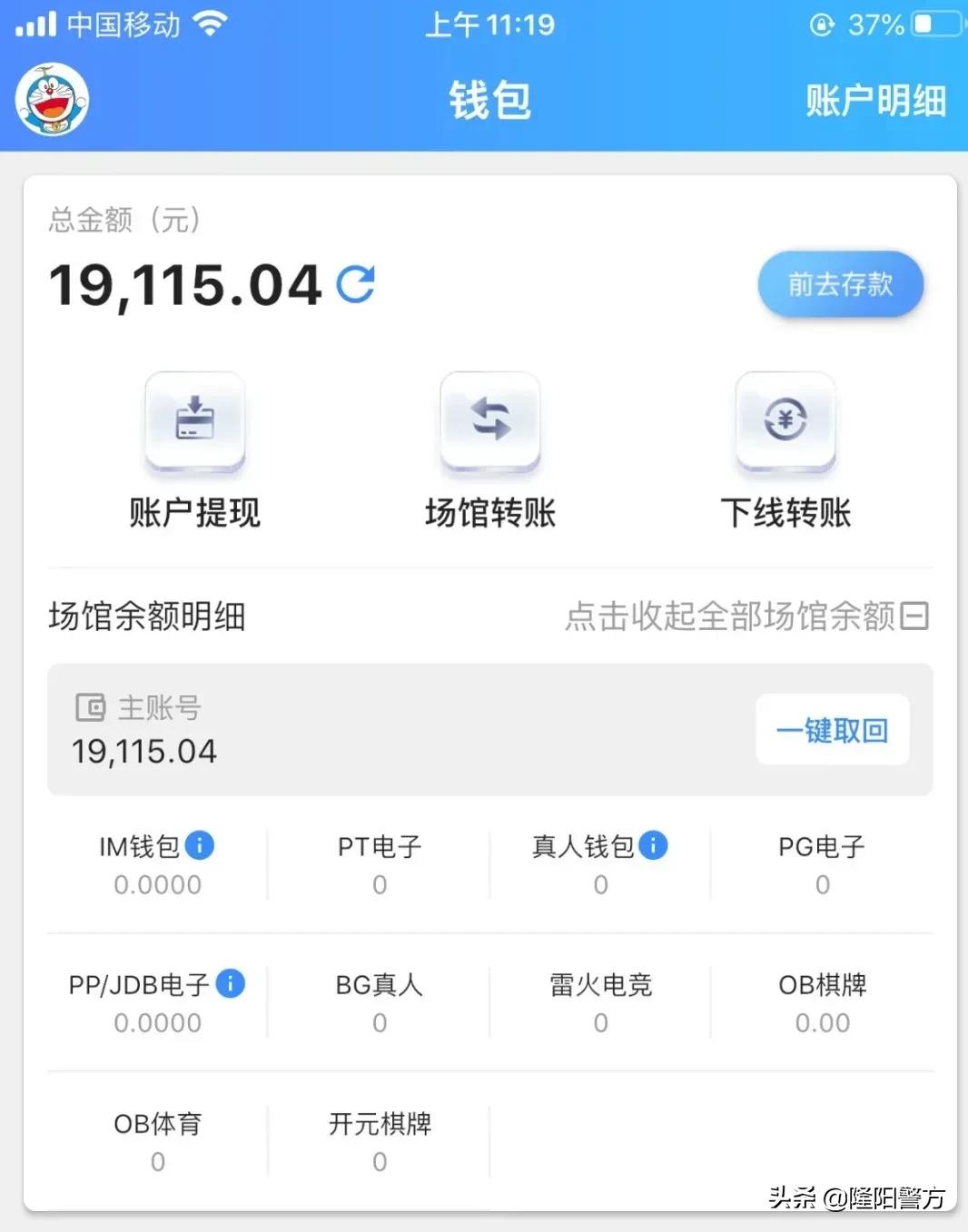Viewport: 968px width, 1232px height.
Task: Open the IM钱包 info icon
Action: coord(202,846)
